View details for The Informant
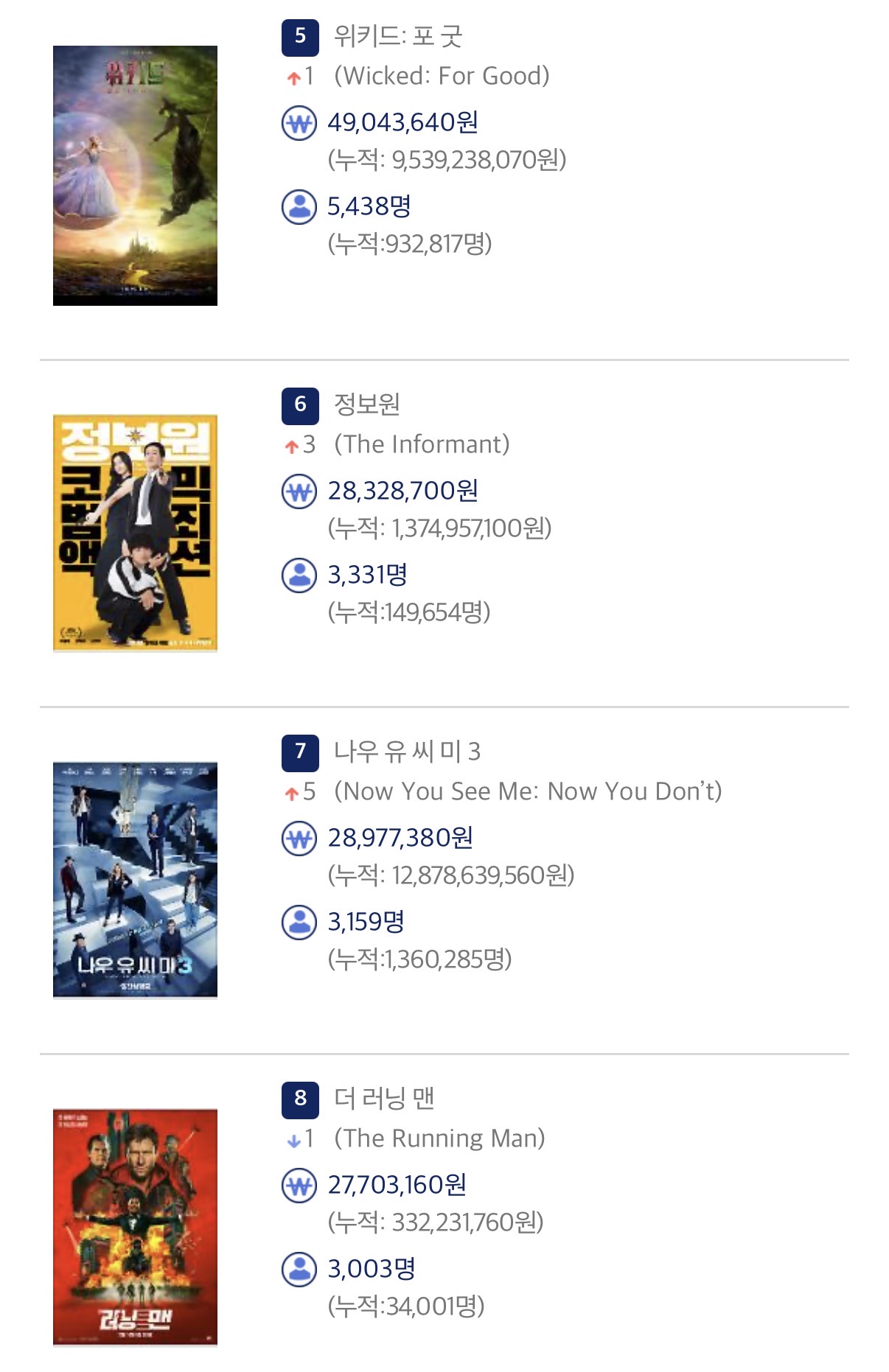889x1372 pixels. 367,405
